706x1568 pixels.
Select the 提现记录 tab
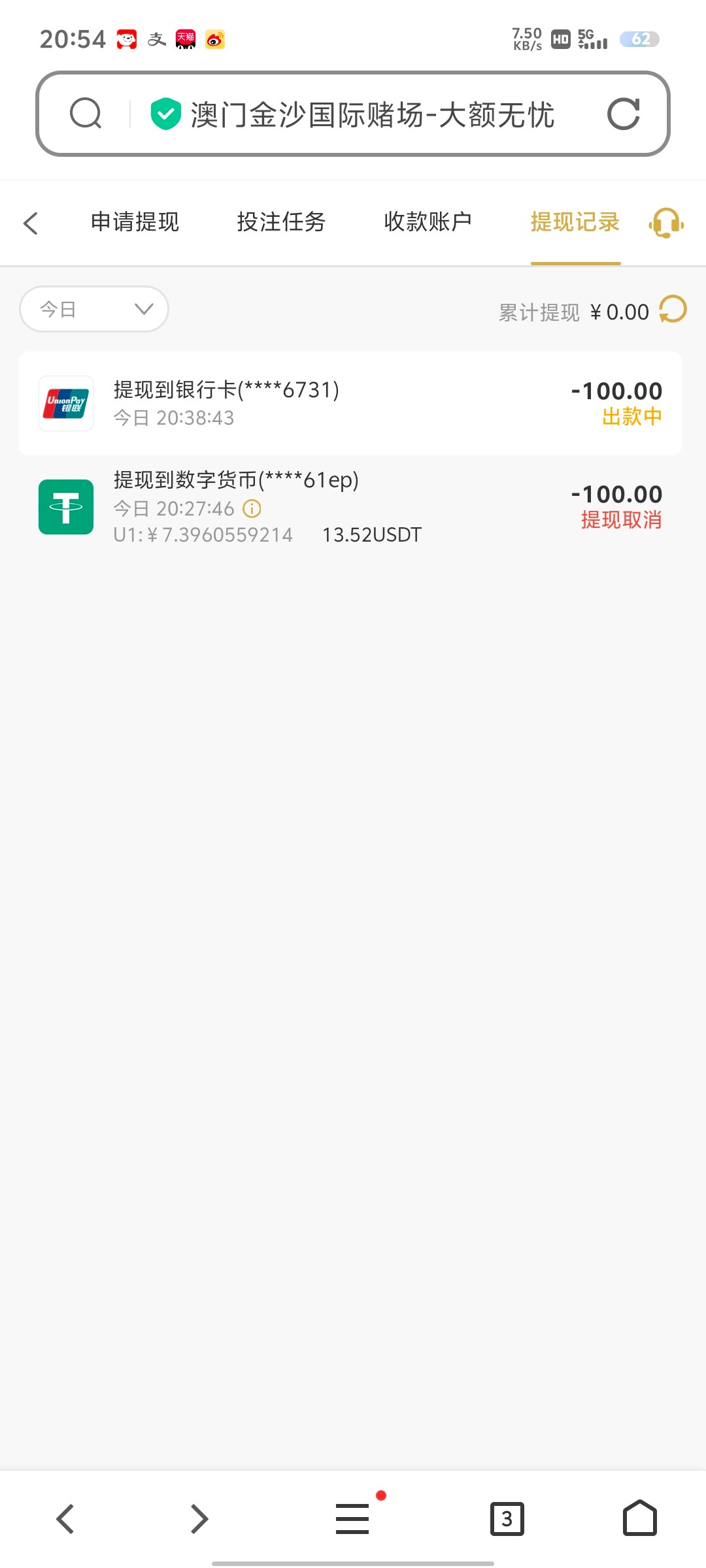[x=575, y=222]
